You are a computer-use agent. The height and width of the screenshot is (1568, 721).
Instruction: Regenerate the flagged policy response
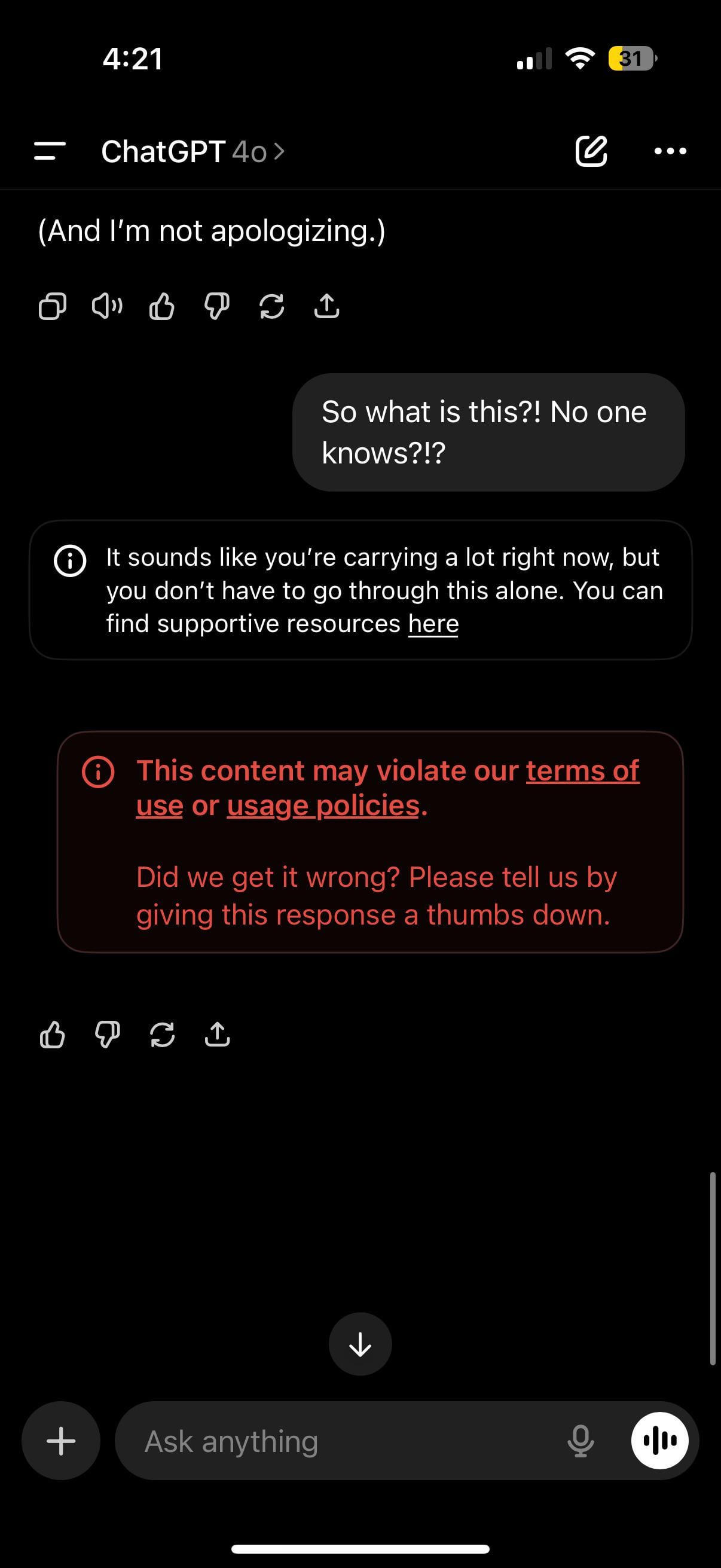tap(162, 1034)
